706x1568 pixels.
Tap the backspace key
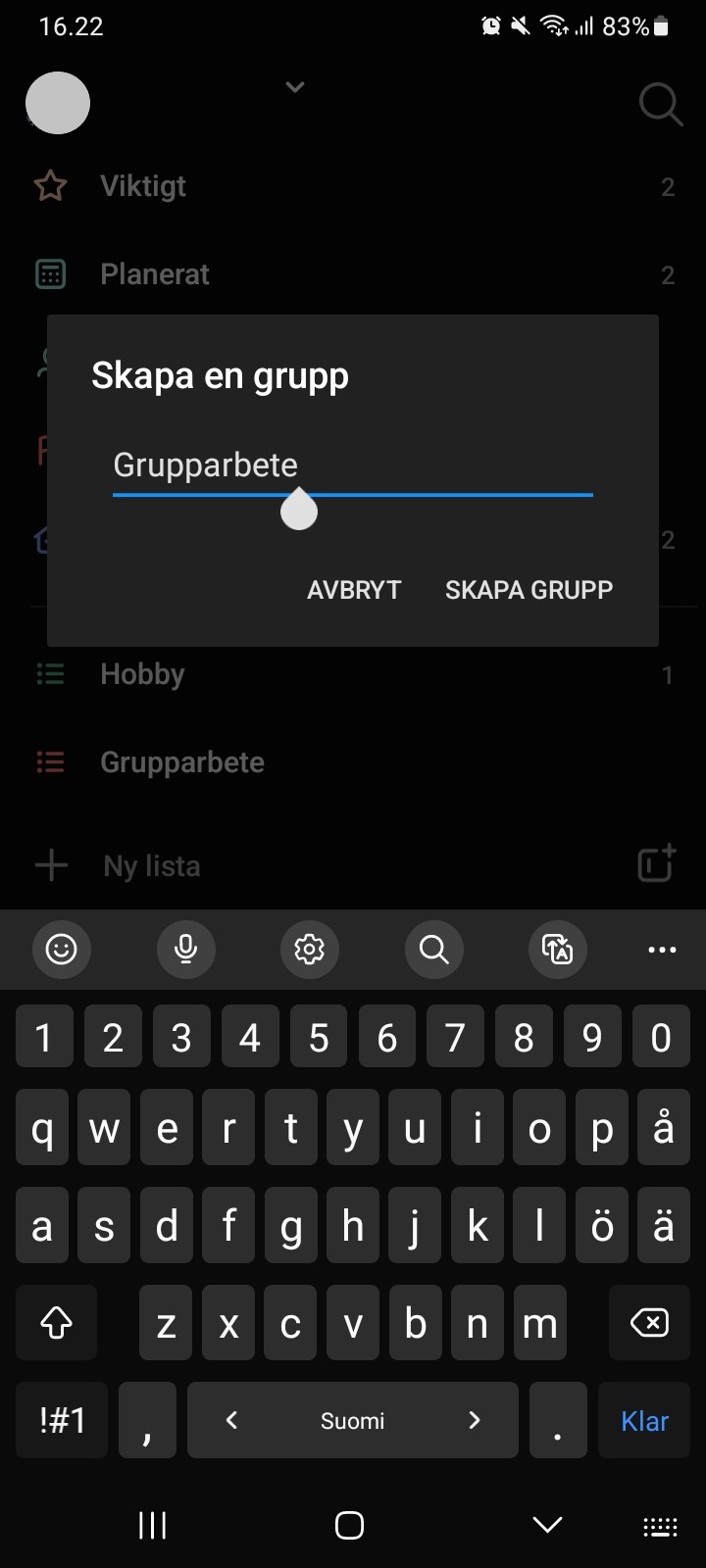(649, 1323)
